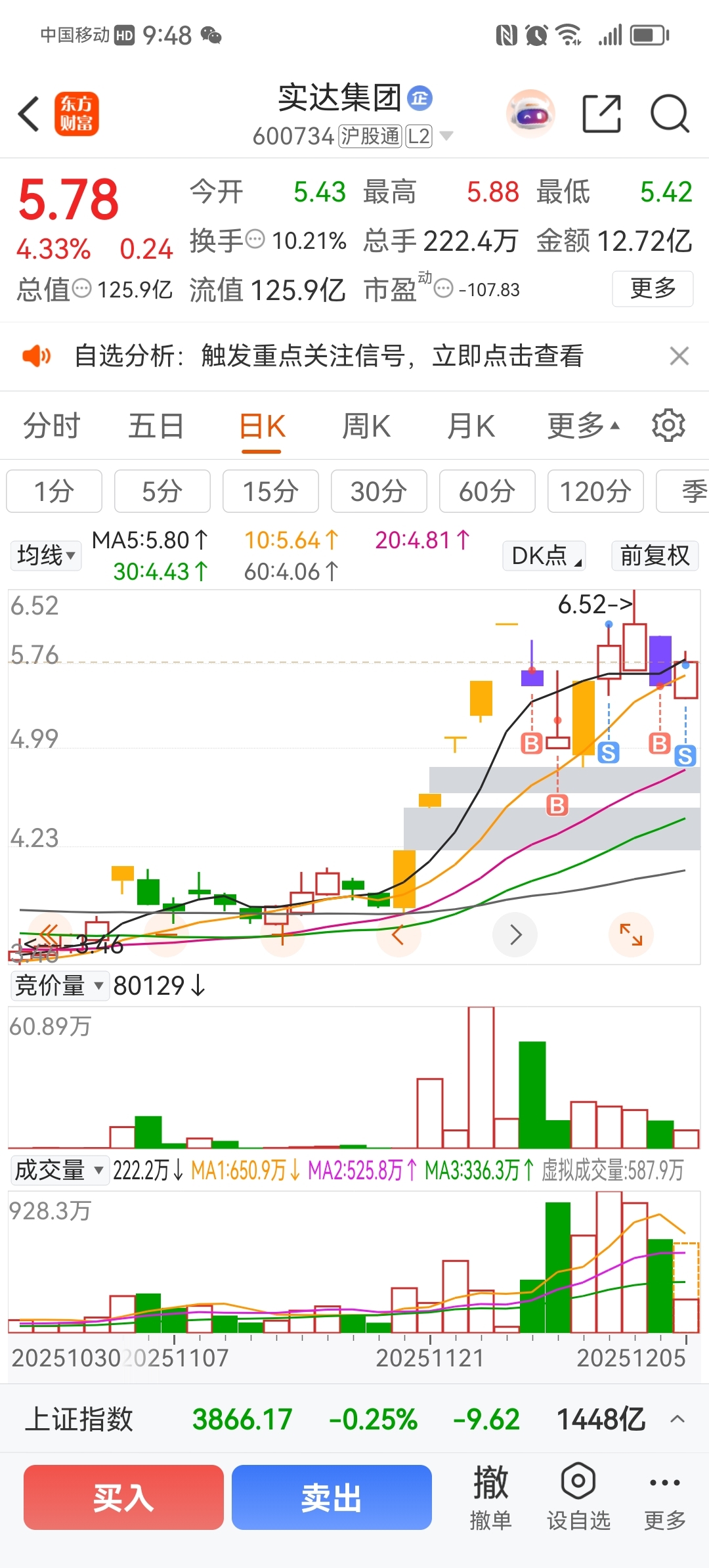Image resolution: width=709 pixels, height=1568 pixels.
Task: Select the 月K chart tab
Action: pyautogui.click(x=471, y=426)
